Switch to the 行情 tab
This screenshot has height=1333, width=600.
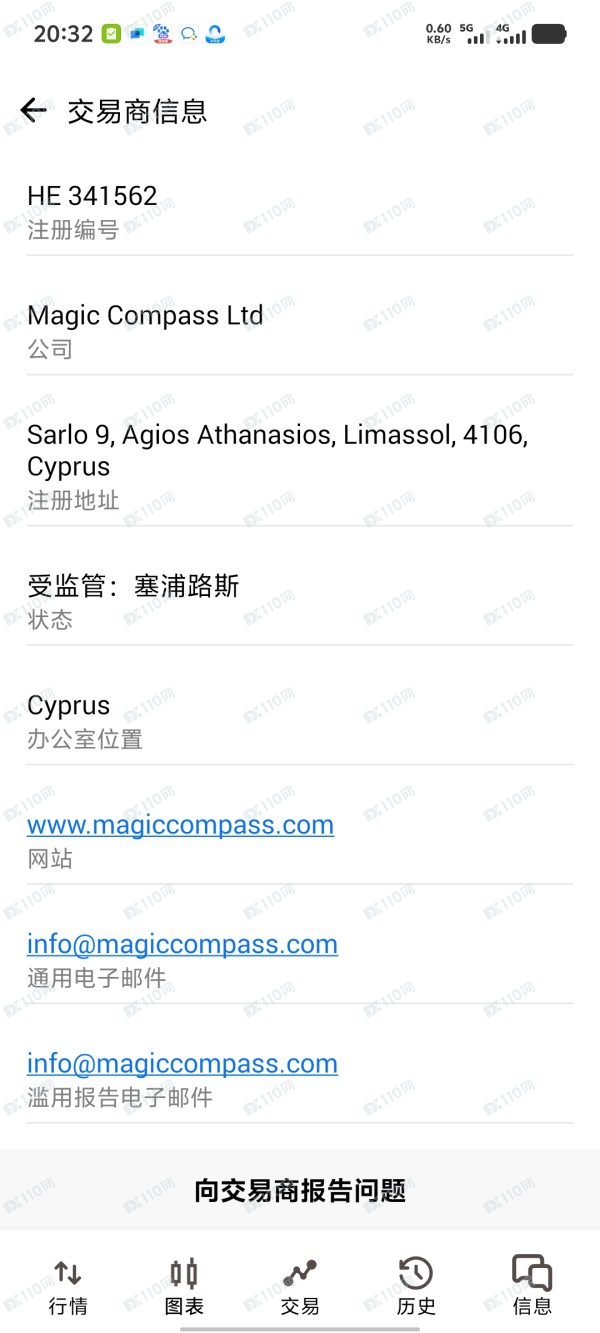coord(68,1285)
